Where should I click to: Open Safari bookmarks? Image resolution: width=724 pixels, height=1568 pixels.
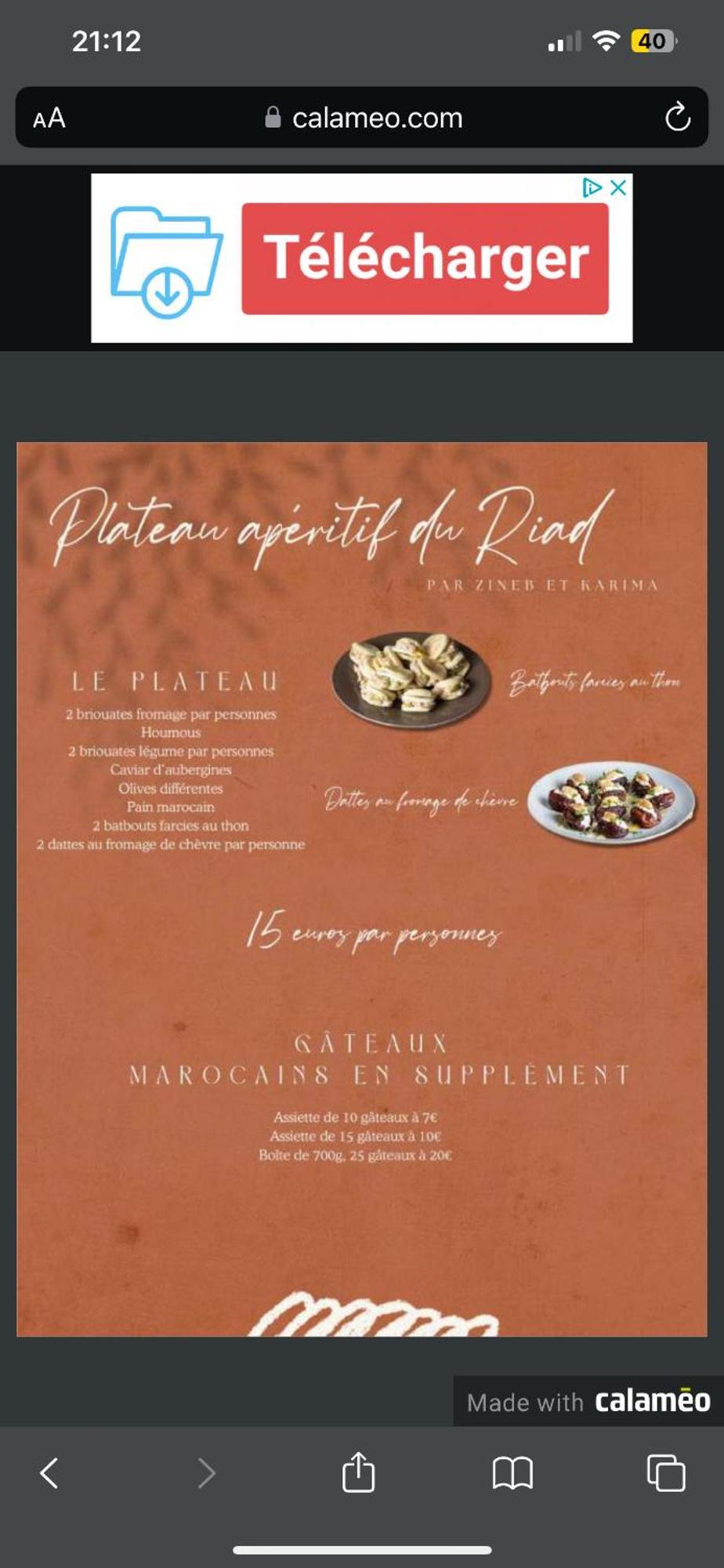click(x=512, y=1473)
